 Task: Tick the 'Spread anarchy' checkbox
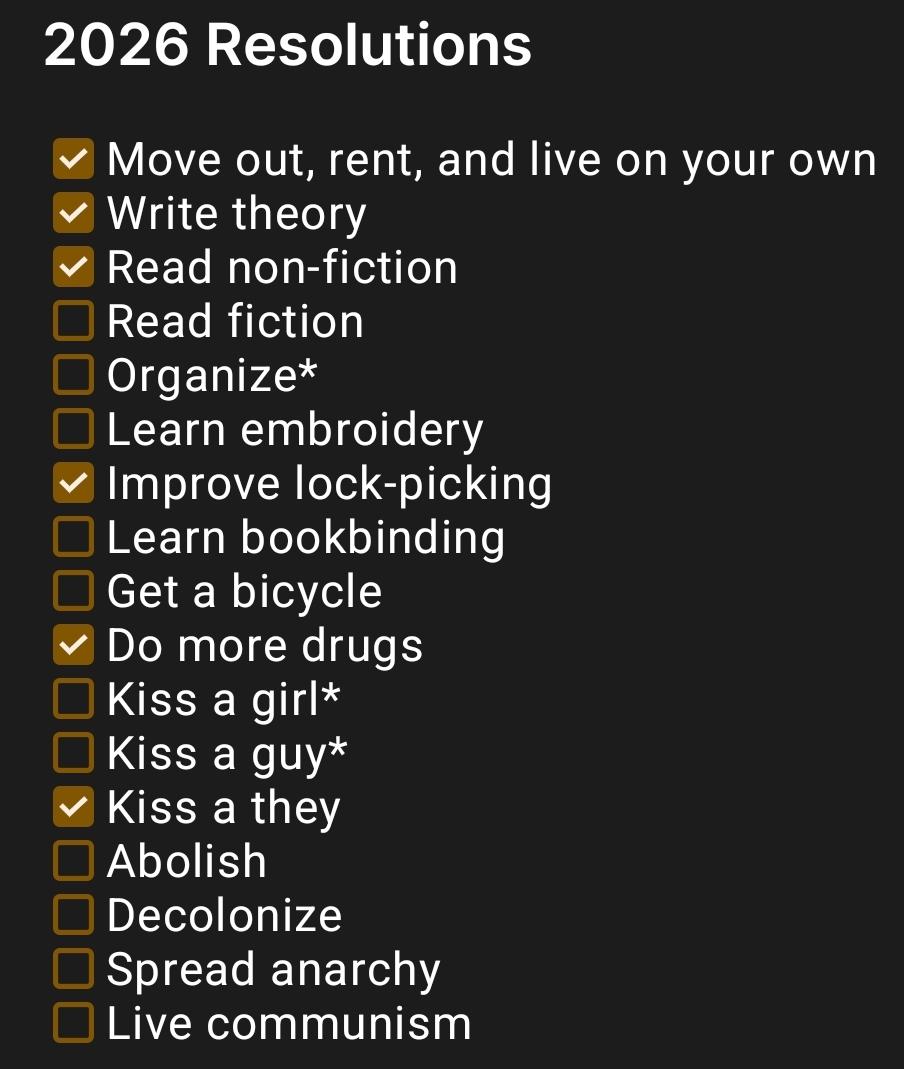tap(73, 969)
